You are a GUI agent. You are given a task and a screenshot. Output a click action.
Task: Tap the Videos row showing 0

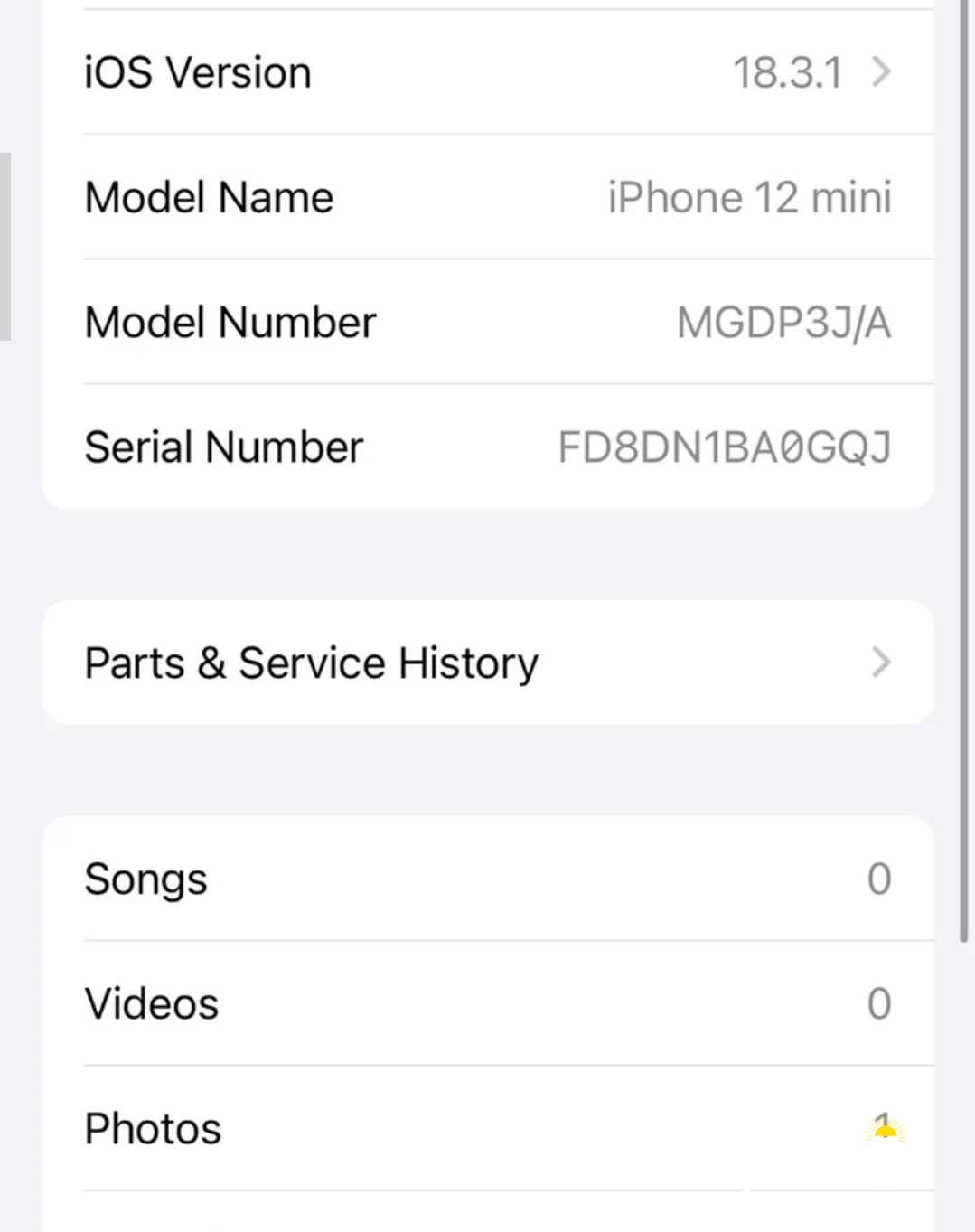(488, 1003)
